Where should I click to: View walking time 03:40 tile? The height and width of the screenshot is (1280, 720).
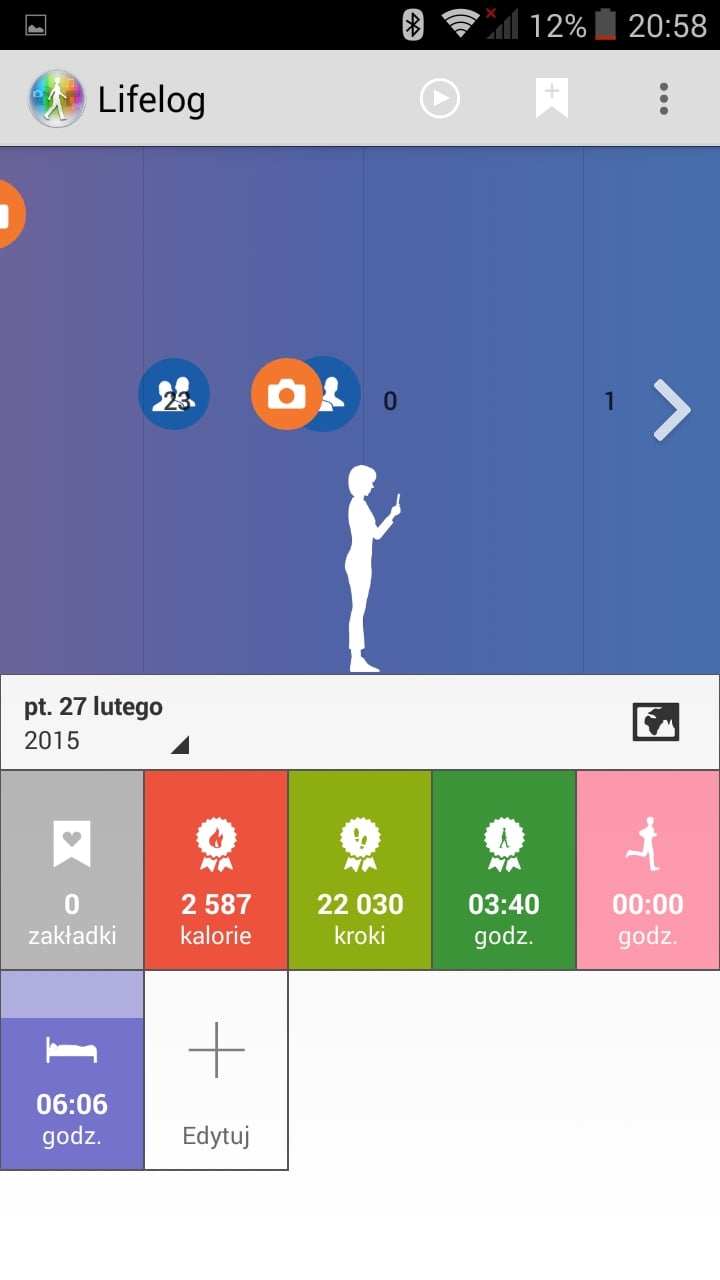point(504,870)
